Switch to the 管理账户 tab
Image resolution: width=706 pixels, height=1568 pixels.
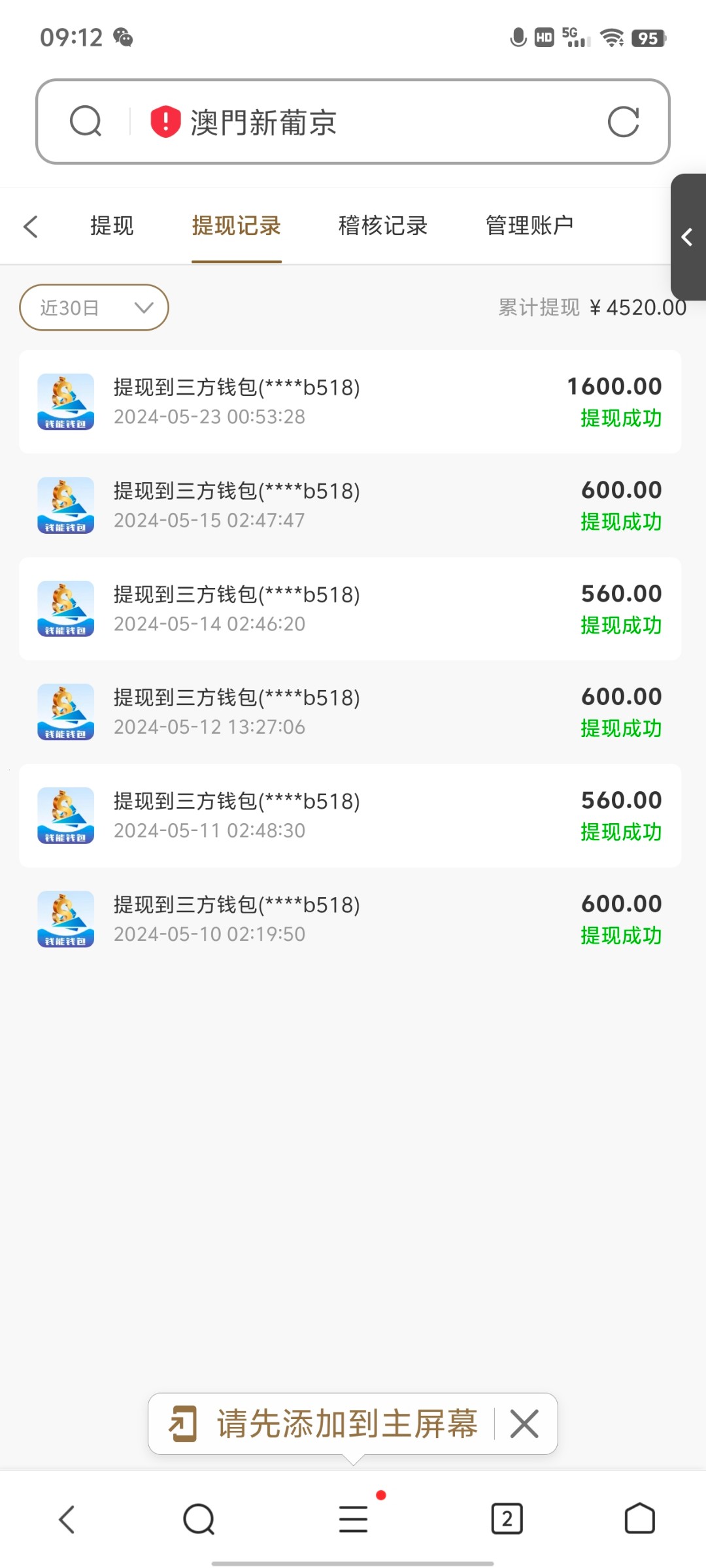coord(529,226)
